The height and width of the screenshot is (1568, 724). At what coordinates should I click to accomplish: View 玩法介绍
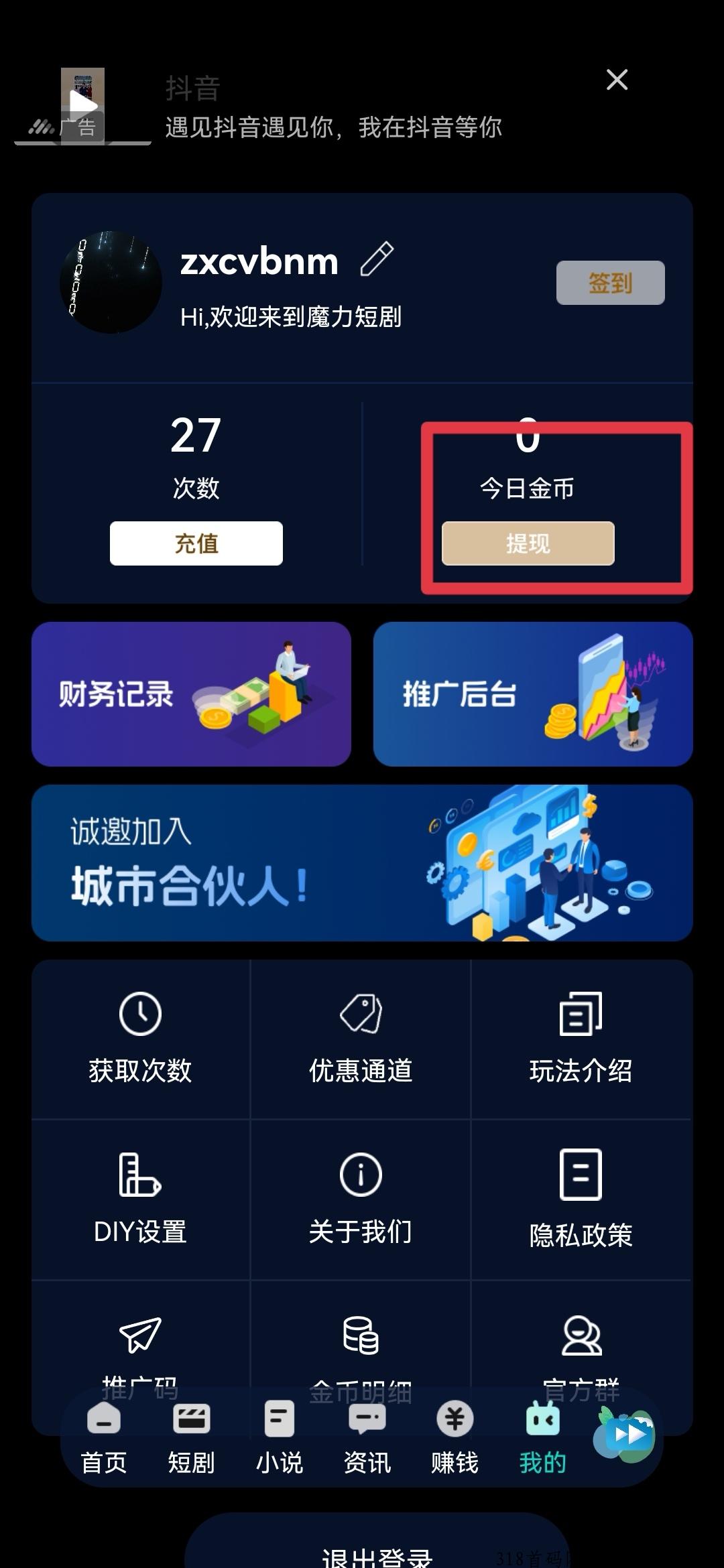(581, 1039)
